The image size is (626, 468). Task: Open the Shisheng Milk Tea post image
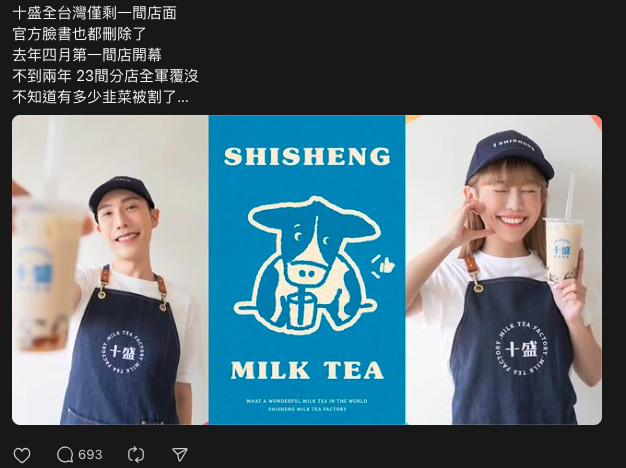tap(307, 270)
